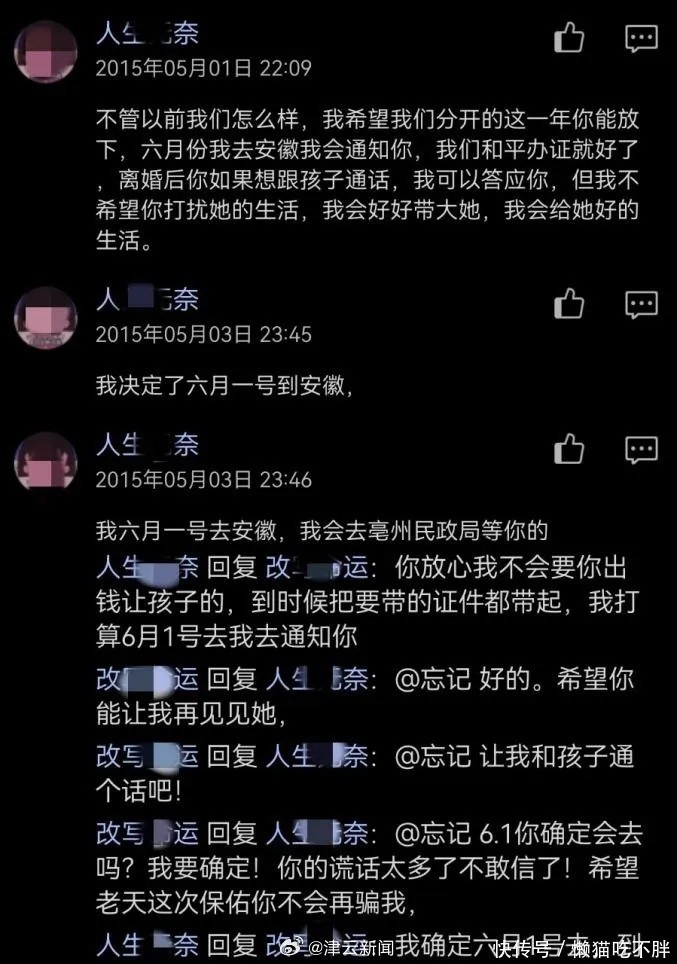Screen dimensions: 677x964
Task: Reply to the comment posted at 23:45
Action: point(641,303)
